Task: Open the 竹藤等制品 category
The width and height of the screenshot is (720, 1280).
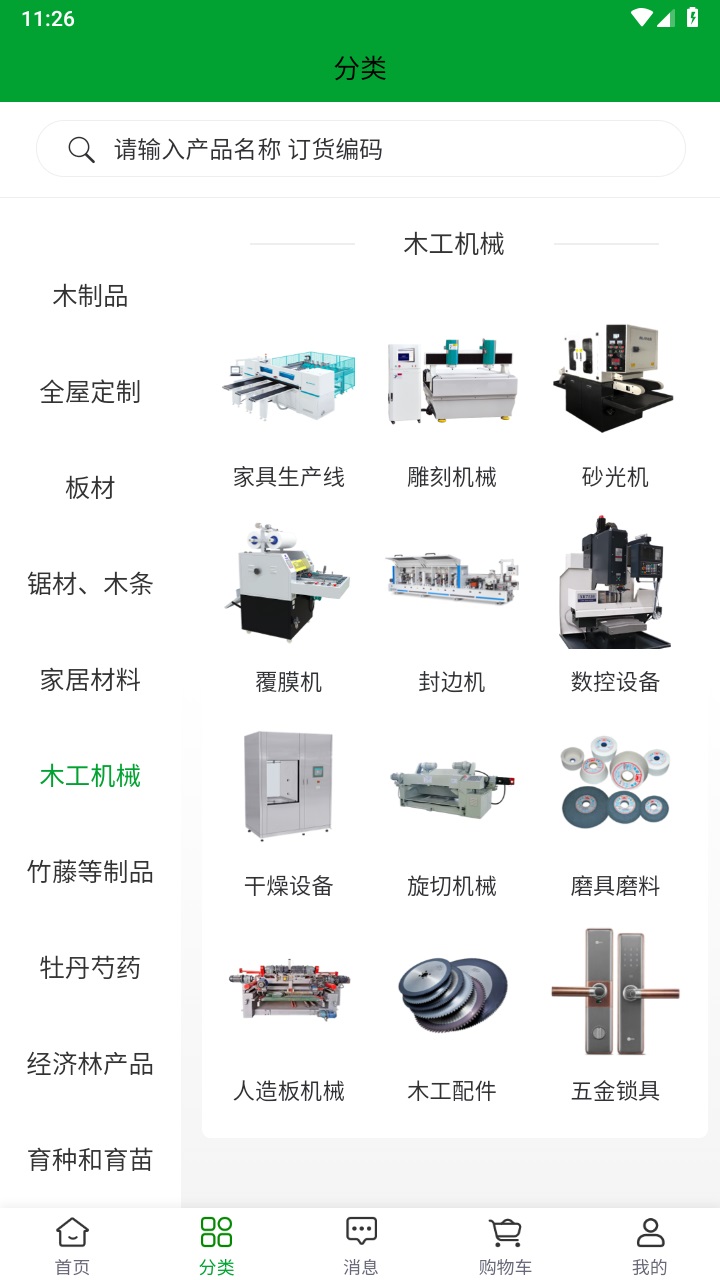Action: coord(89,872)
